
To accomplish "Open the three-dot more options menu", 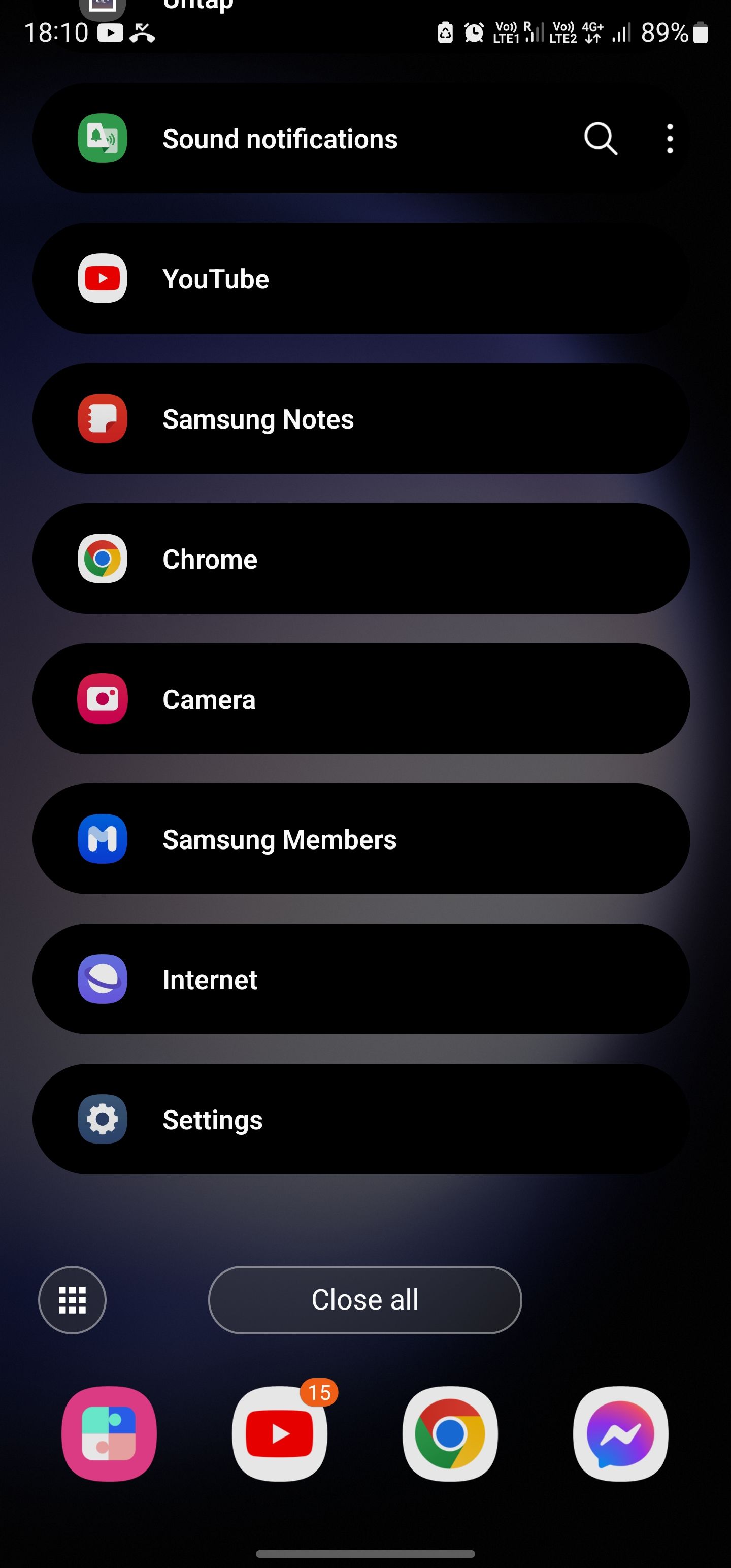I will [x=669, y=138].
